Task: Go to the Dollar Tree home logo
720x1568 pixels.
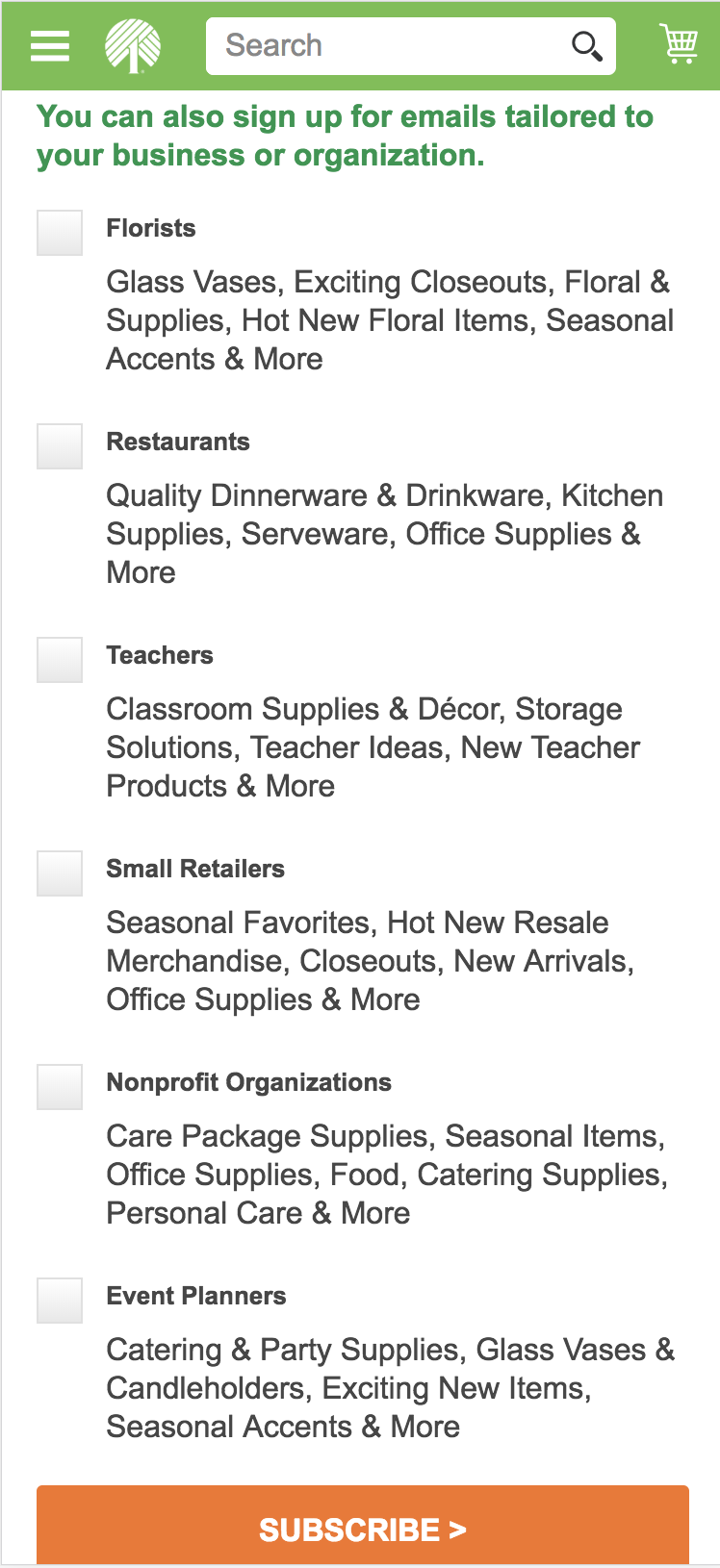Action: click(133, 46)
